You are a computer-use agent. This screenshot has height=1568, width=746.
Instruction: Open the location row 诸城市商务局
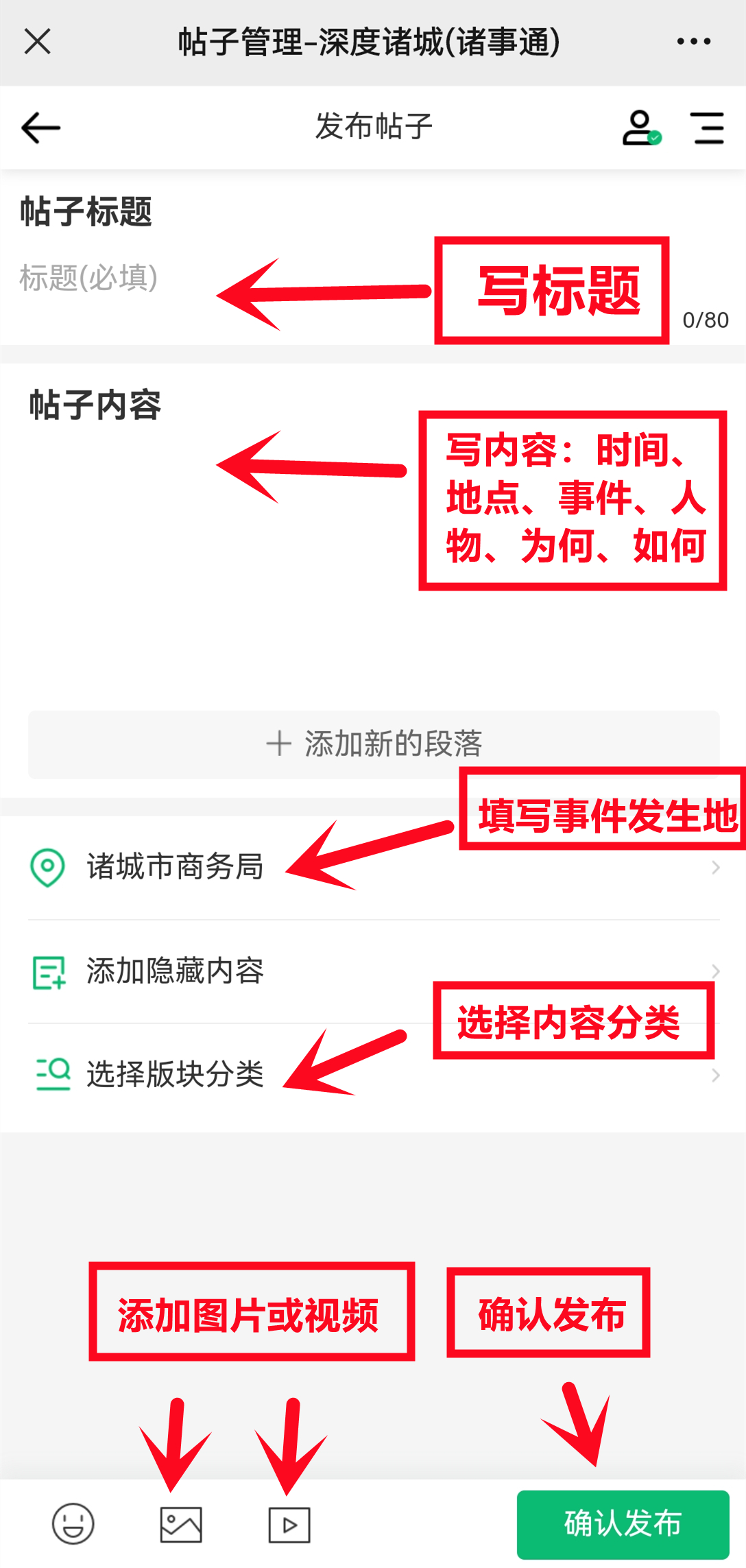coord(176,867)
